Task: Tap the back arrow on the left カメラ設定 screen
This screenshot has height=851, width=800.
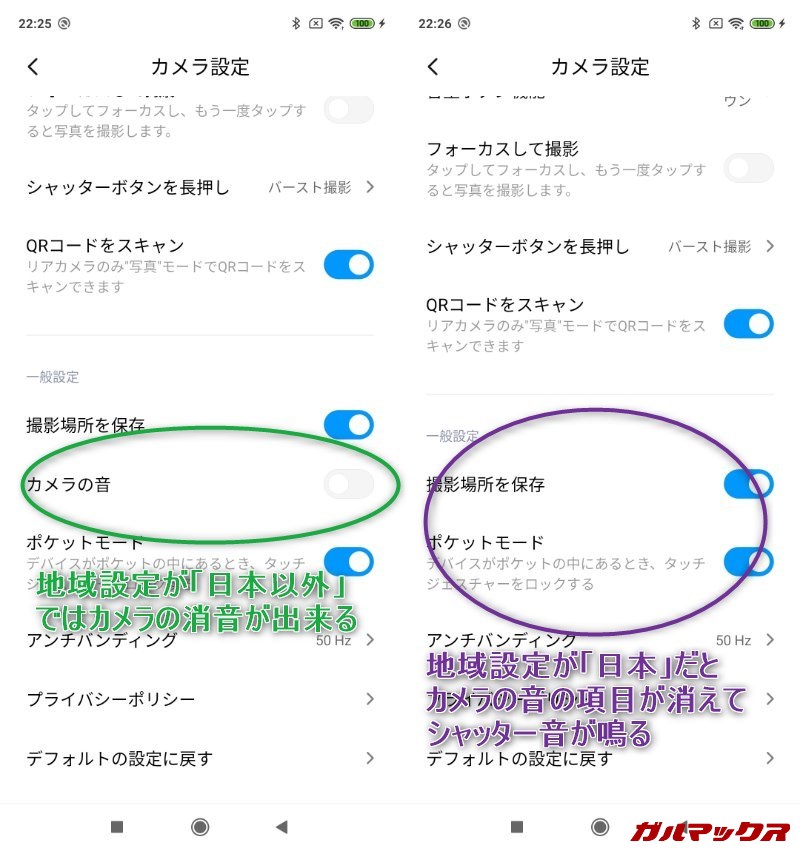Action: (x=34, y=66)
